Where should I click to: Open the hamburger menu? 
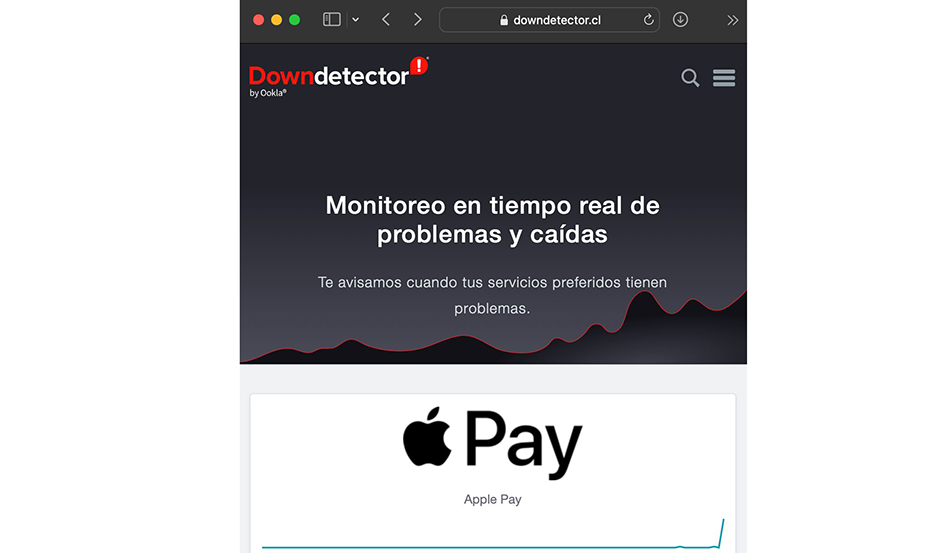[x=724, y=78]
